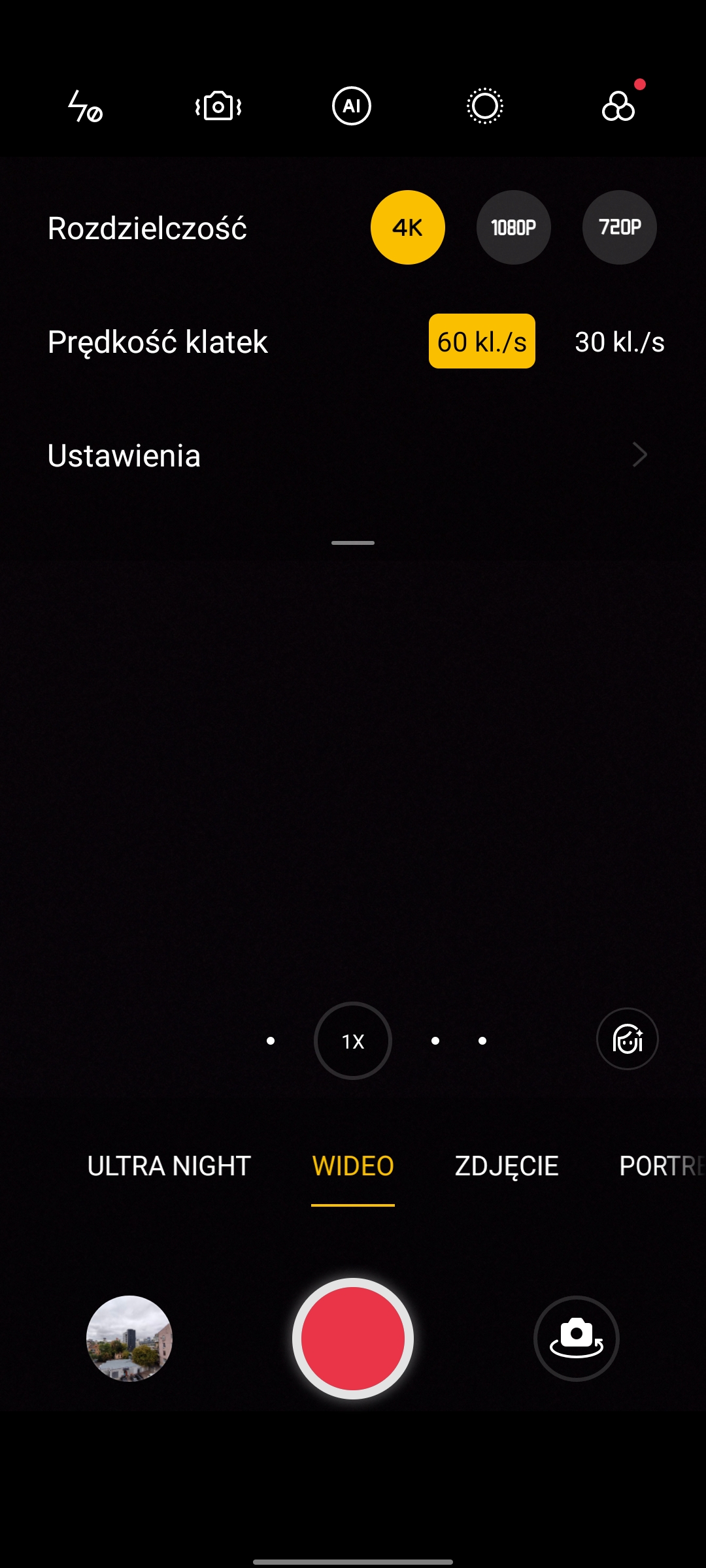Switch to ULTRA NIGHT mode
Image resolution: width=706 pixels, height=1568 pixels.
(x=169, y=1166)
